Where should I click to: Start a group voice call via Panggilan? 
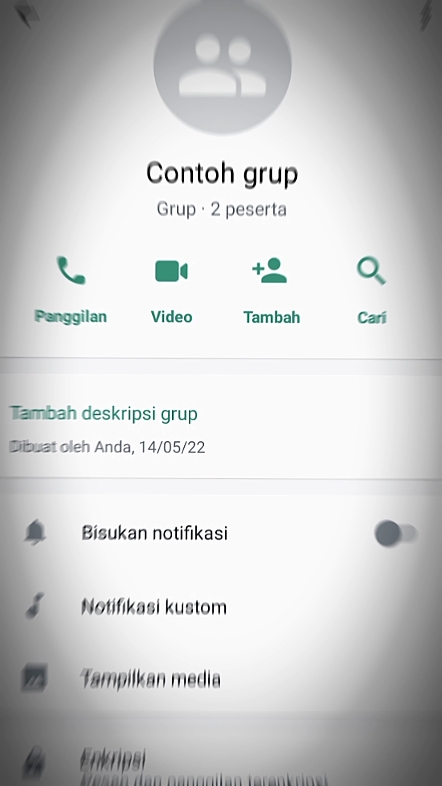coord(71,290)
